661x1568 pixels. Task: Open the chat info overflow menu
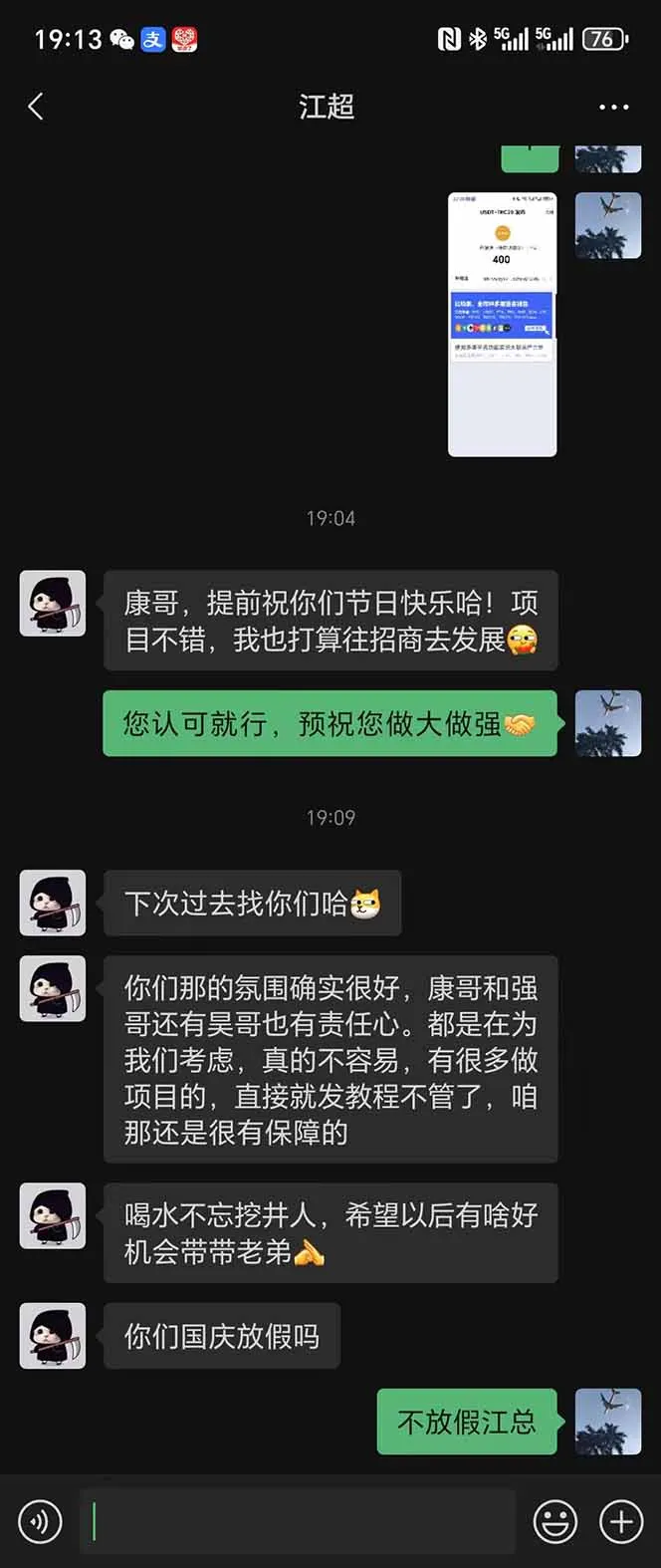(x=613, y=107)
